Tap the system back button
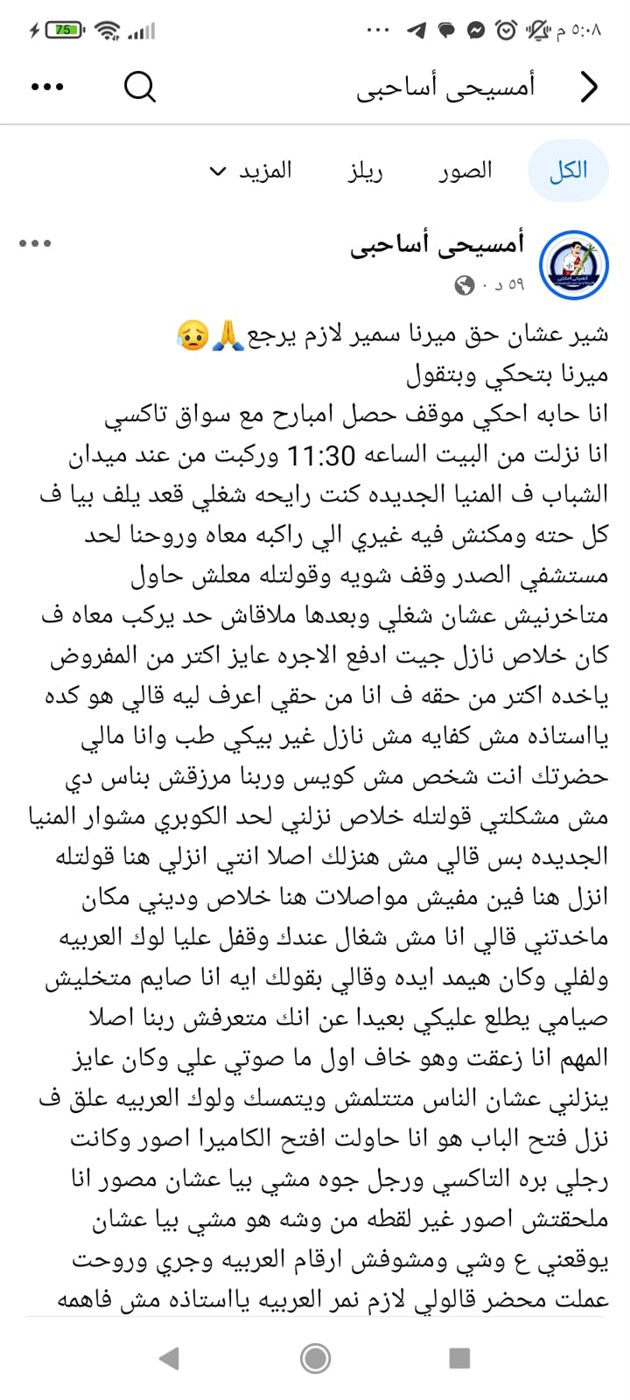630x1400 pixels. tap(169, 1357)
